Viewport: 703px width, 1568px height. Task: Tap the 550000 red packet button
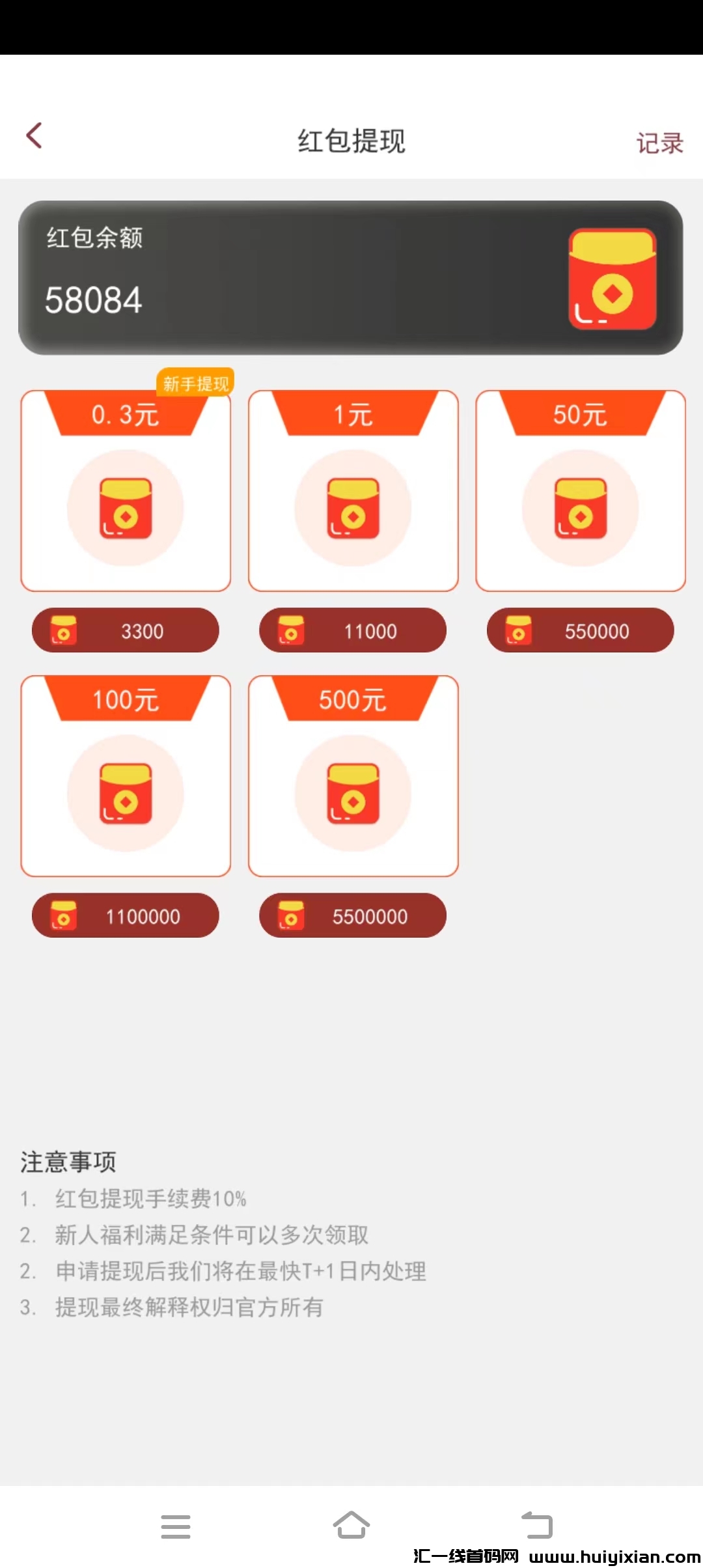click(x=580, y=630)
